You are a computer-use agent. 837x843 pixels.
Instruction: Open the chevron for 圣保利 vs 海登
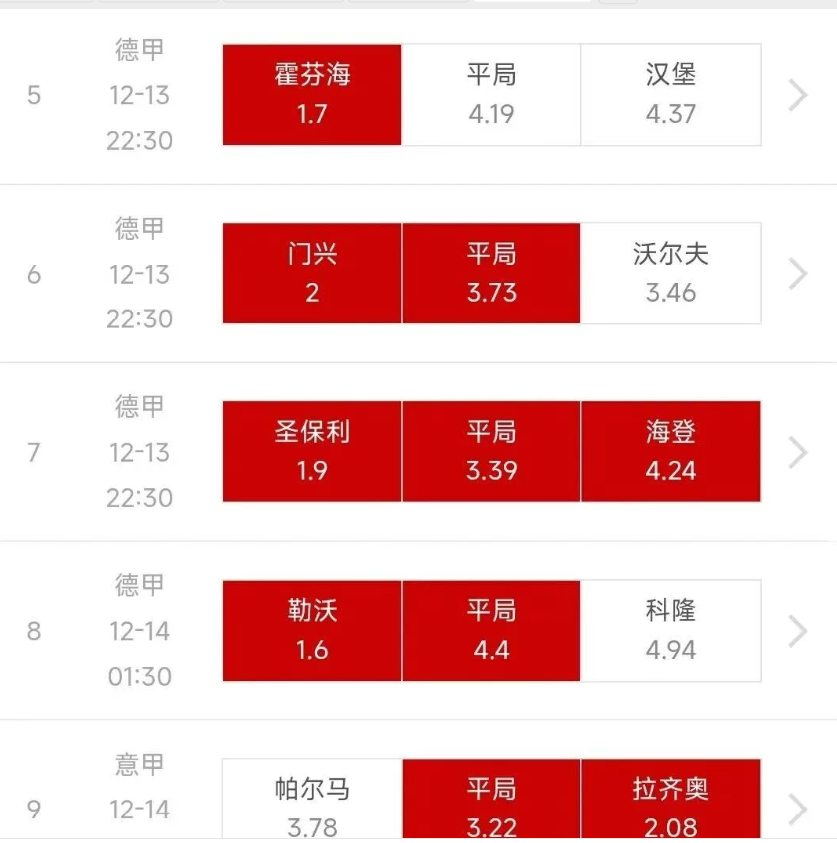pos(798,452)
